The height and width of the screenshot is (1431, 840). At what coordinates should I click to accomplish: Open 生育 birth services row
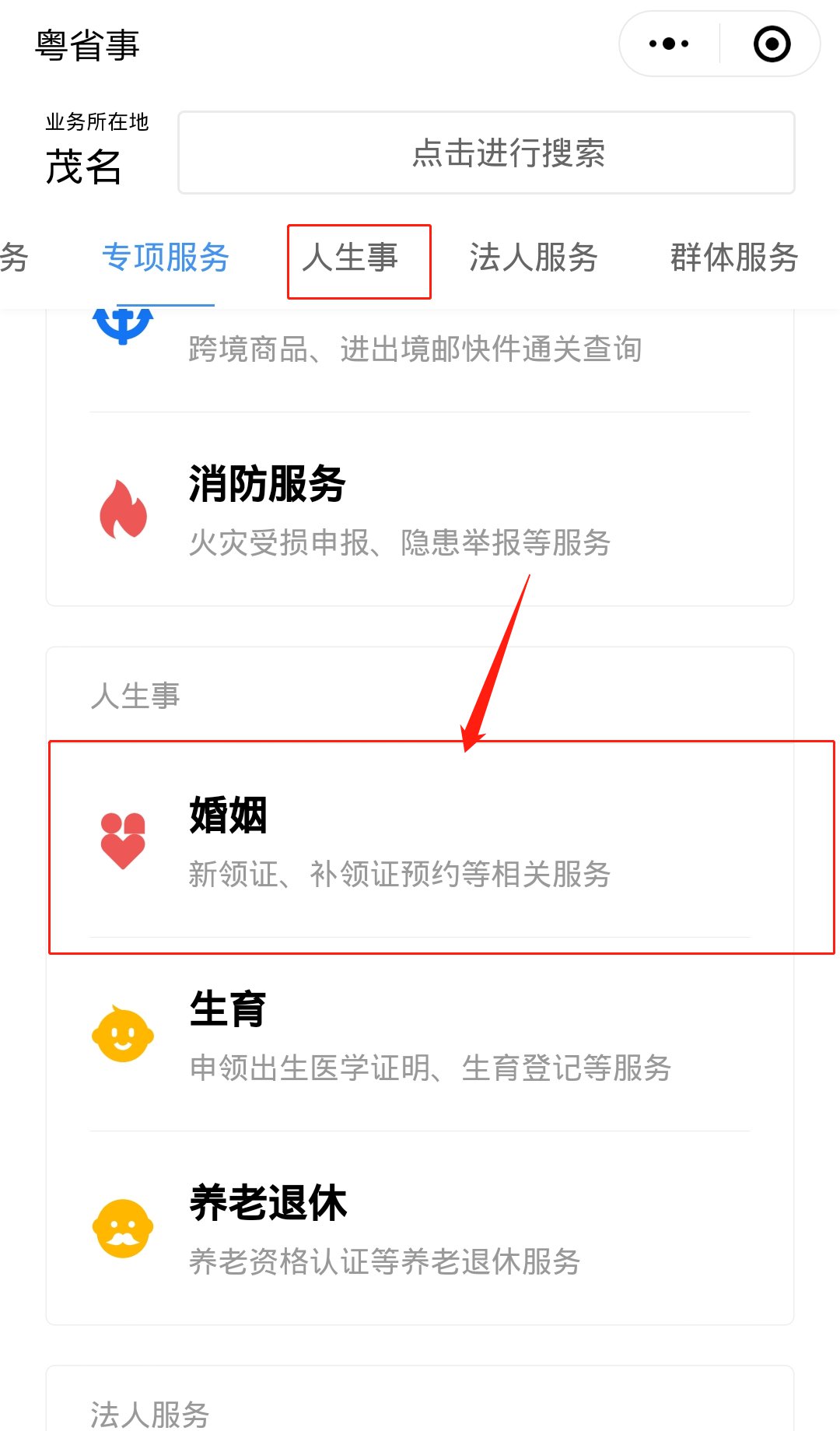tap(420, 1035)
